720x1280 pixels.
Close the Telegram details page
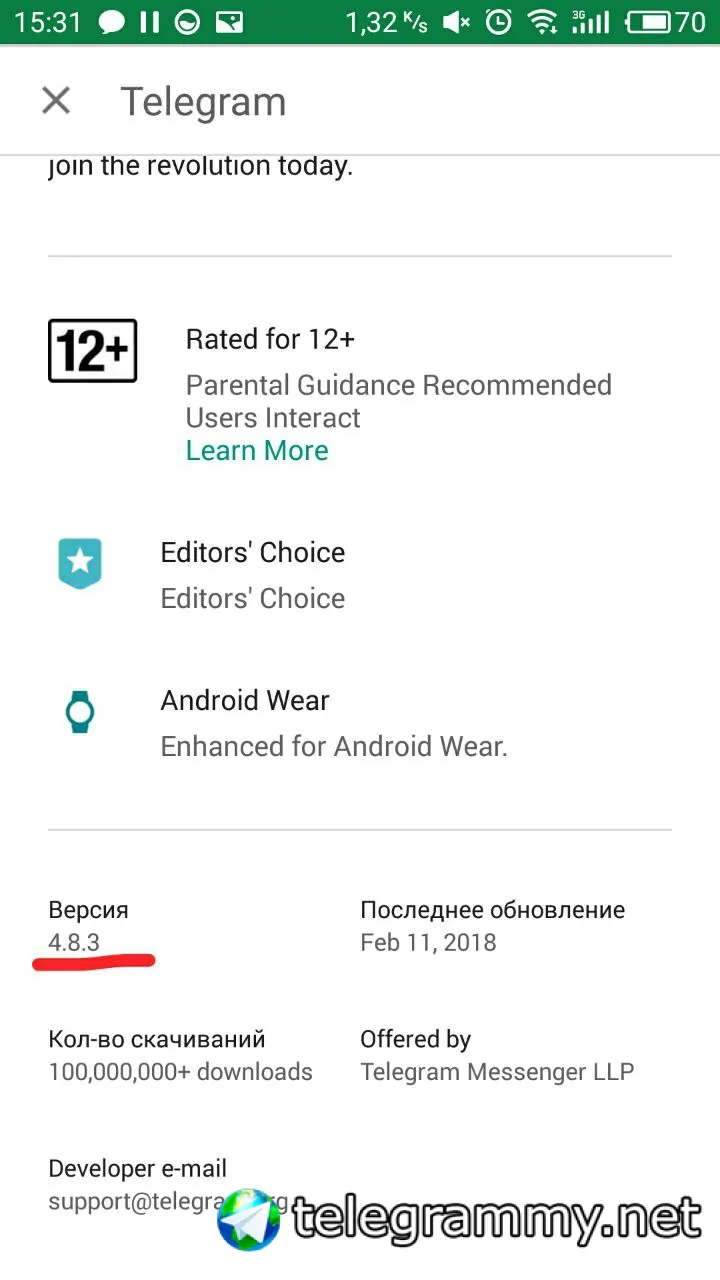click(56, 101)
